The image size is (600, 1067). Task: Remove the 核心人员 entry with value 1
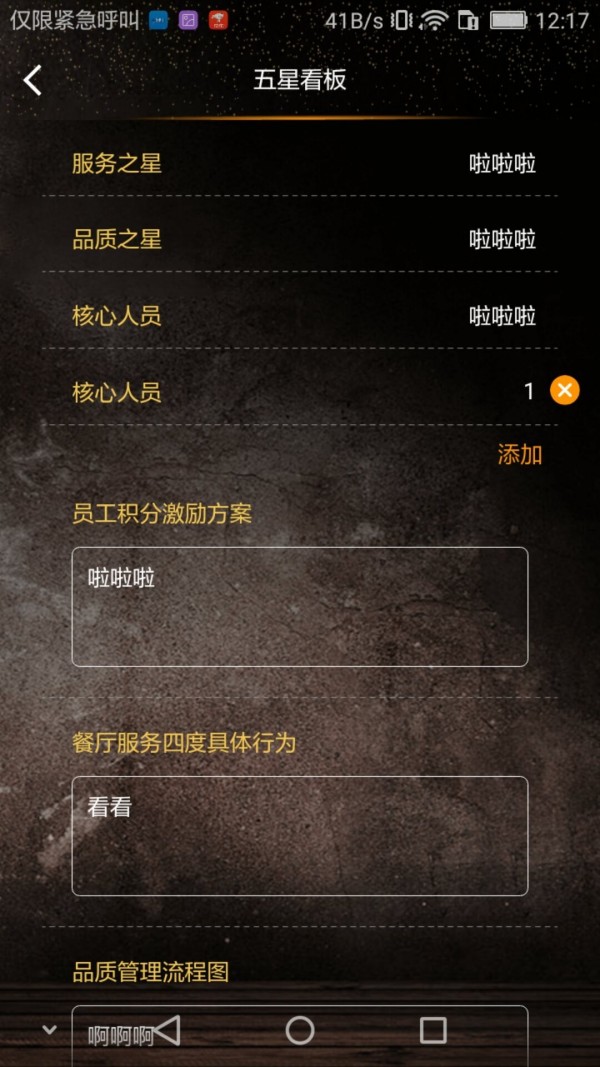click(x=564, y=390)
